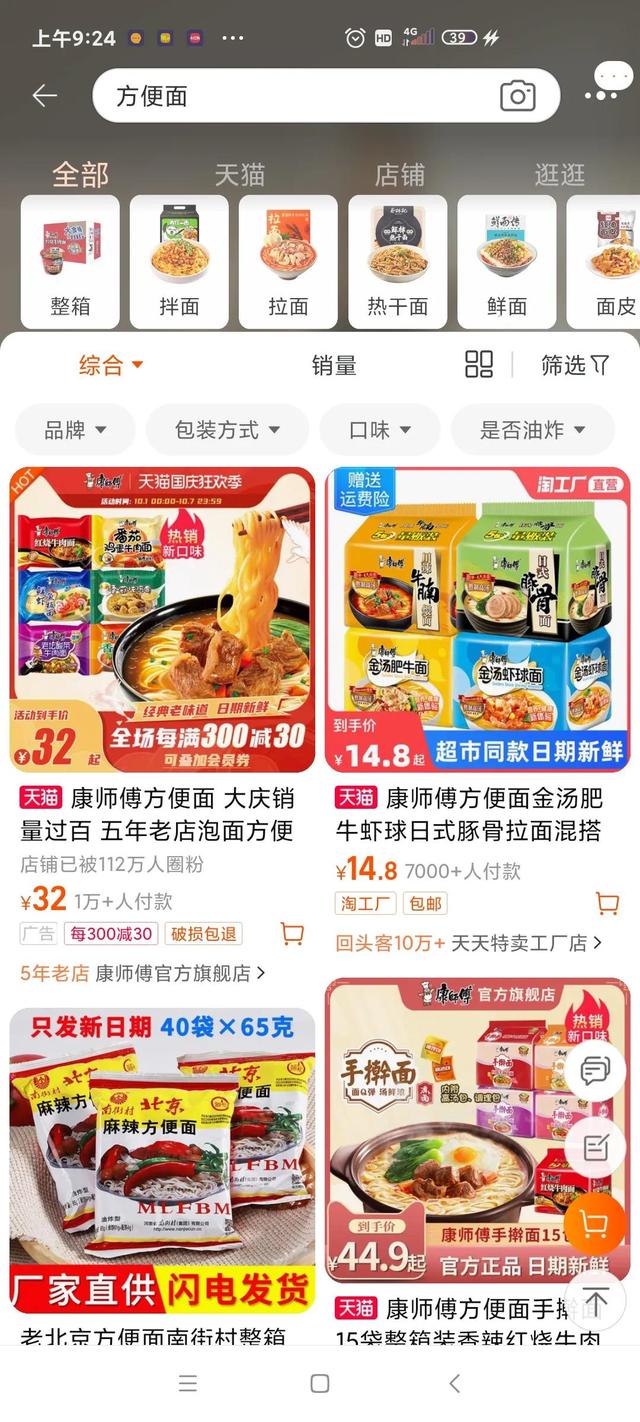
Task: Open 康师傅官方旗舰店 store link
Action: coord(180,972)
